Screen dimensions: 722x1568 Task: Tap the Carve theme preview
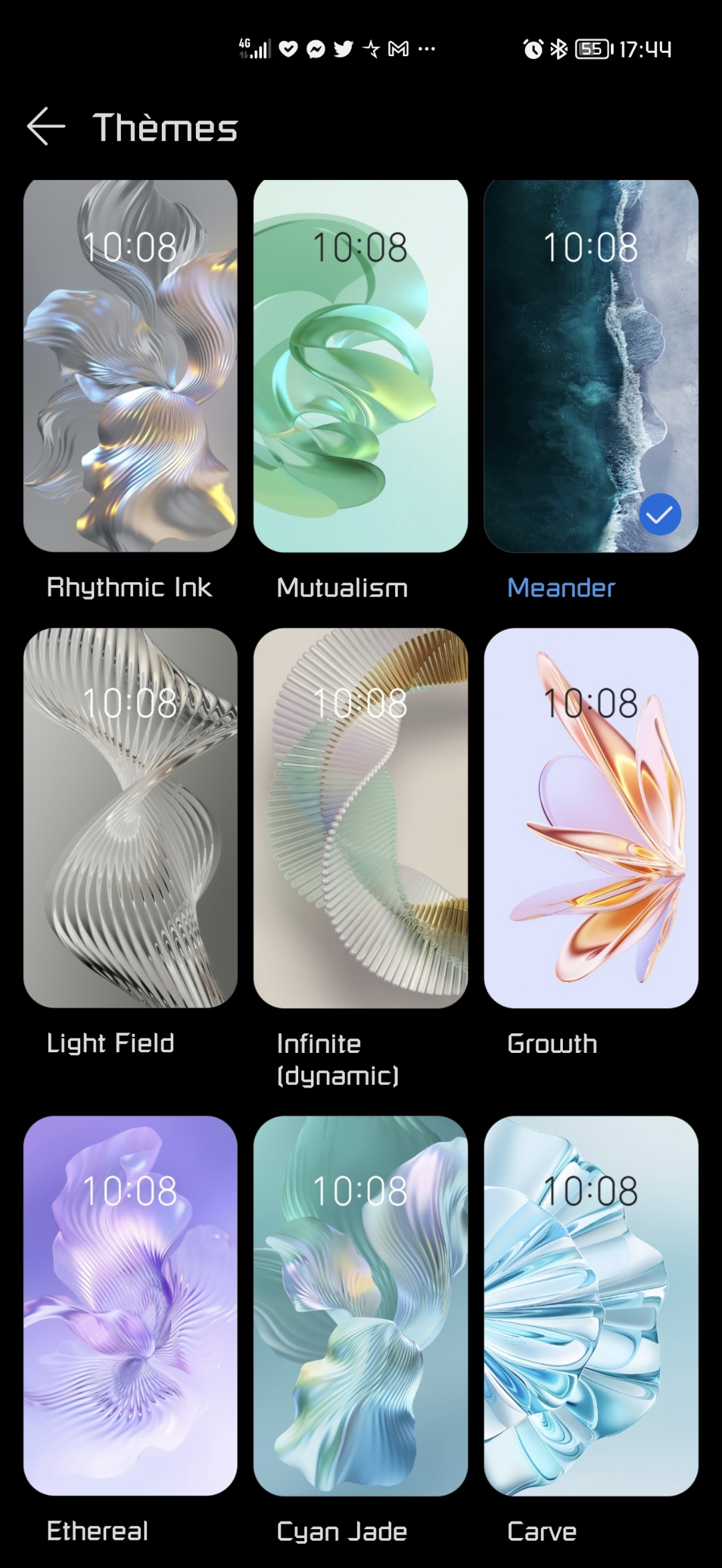point(590,1304)
